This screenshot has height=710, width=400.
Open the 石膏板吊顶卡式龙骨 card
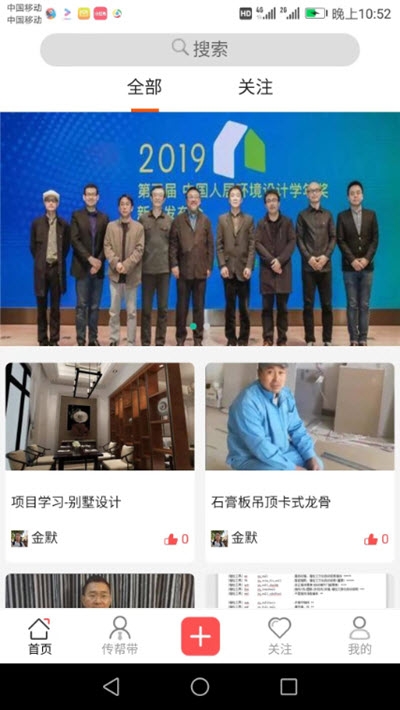[300, 462]
